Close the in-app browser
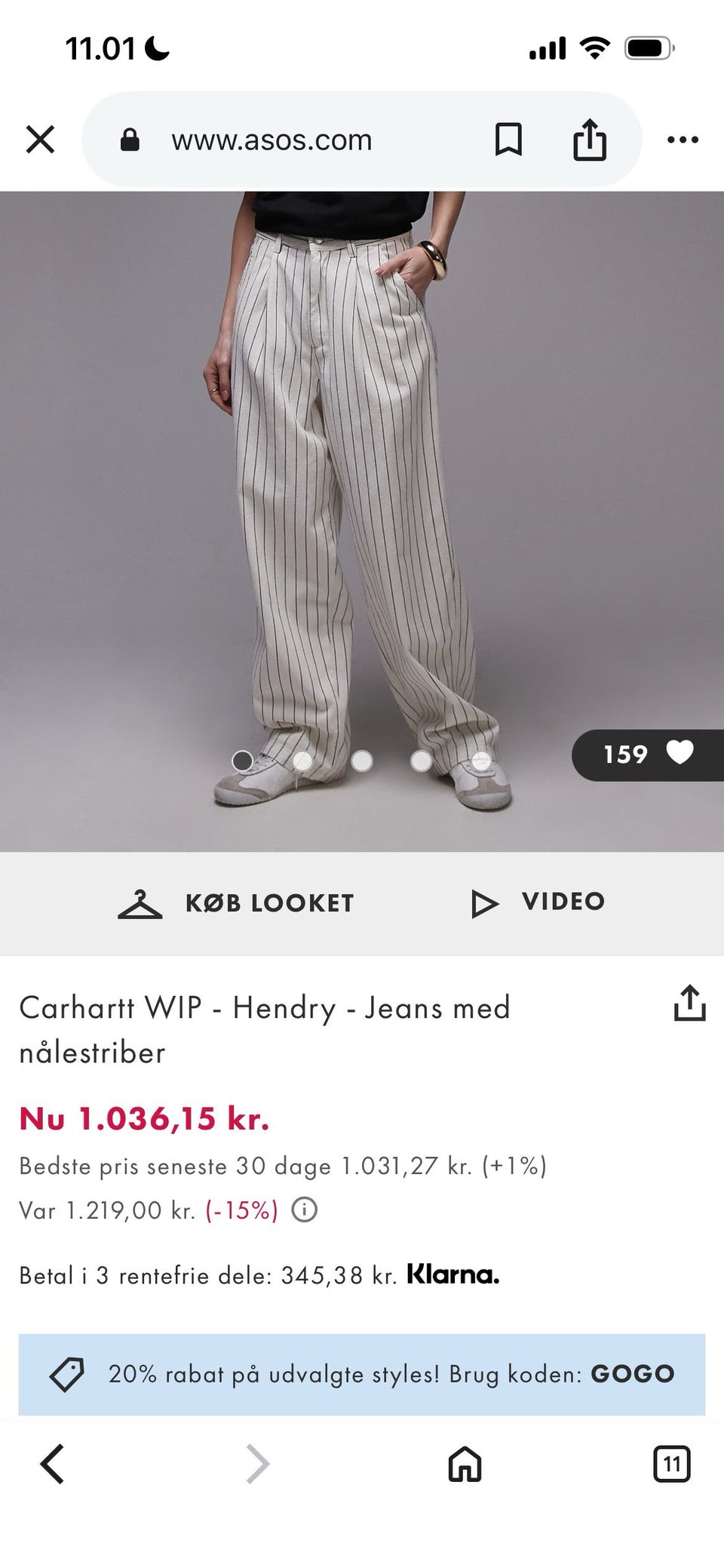This screenshot has height=1568, width=724. click(x=40, y=140)
